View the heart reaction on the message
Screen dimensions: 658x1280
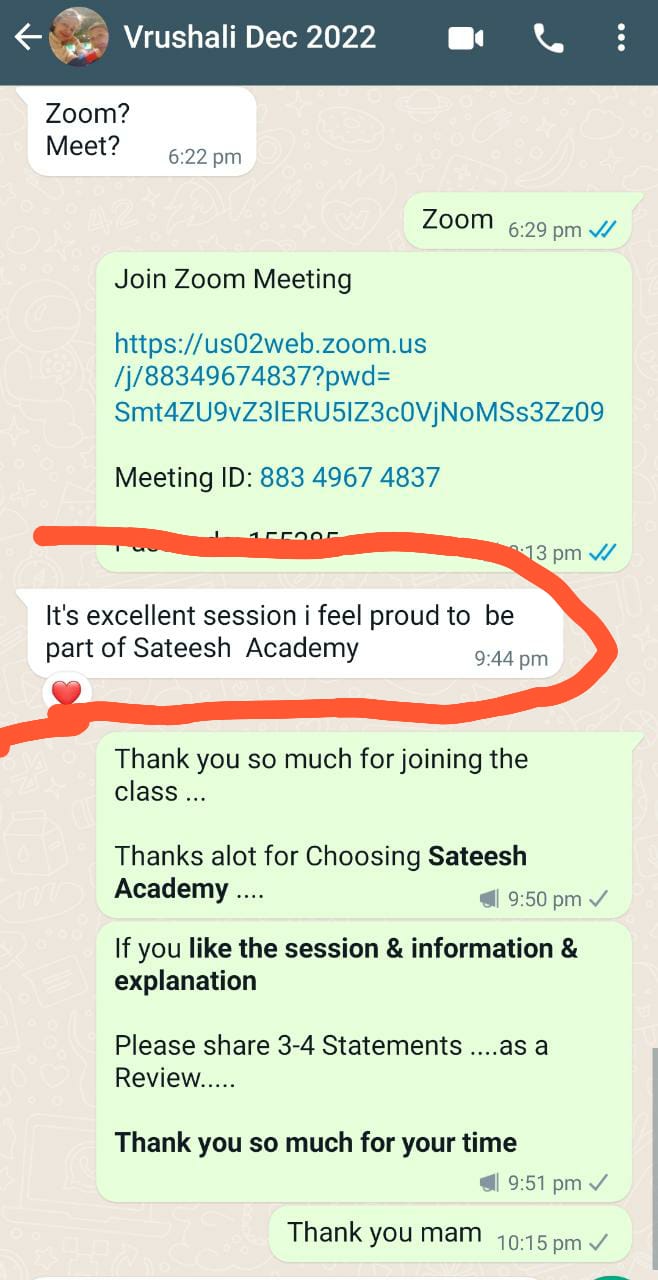[x=66, y=691]
